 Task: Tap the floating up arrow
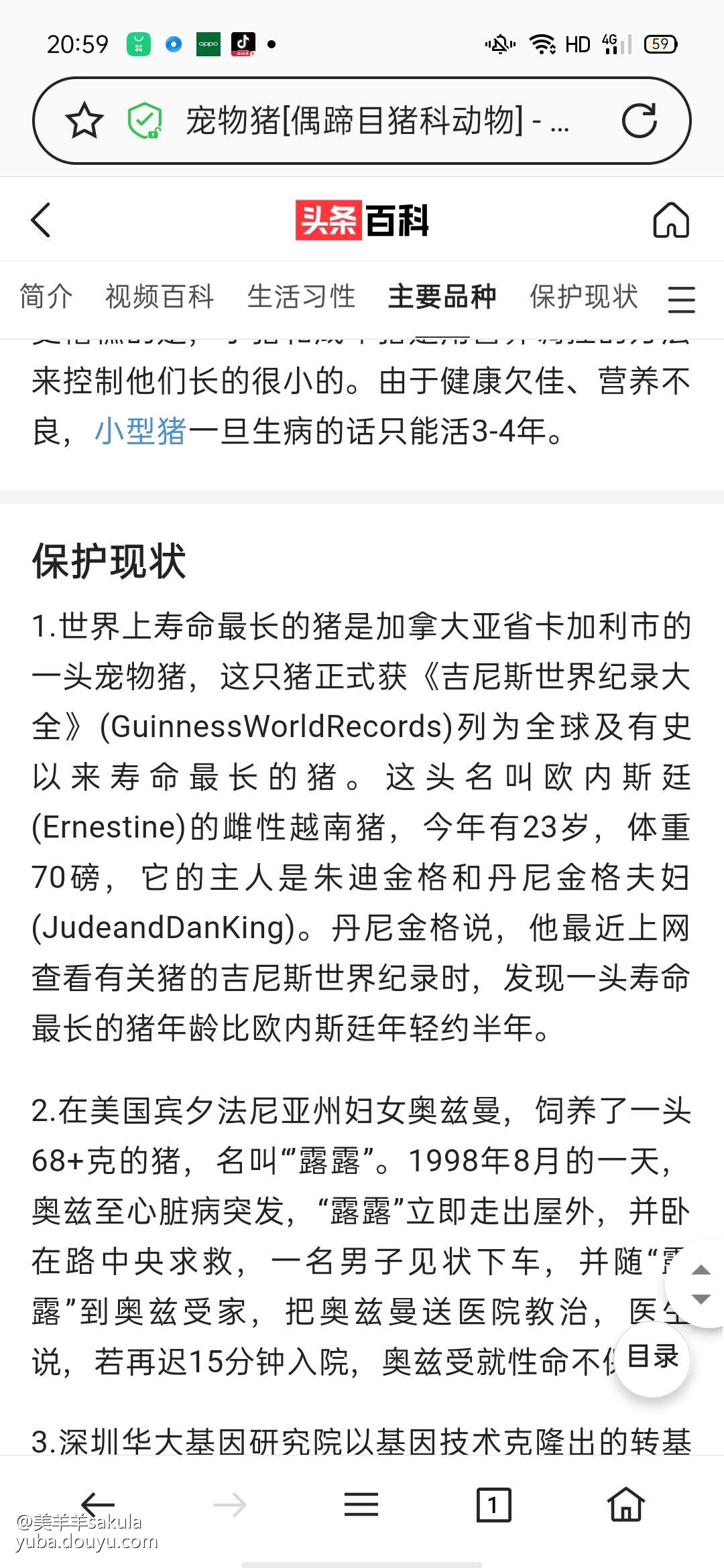tap(701, 1269)
